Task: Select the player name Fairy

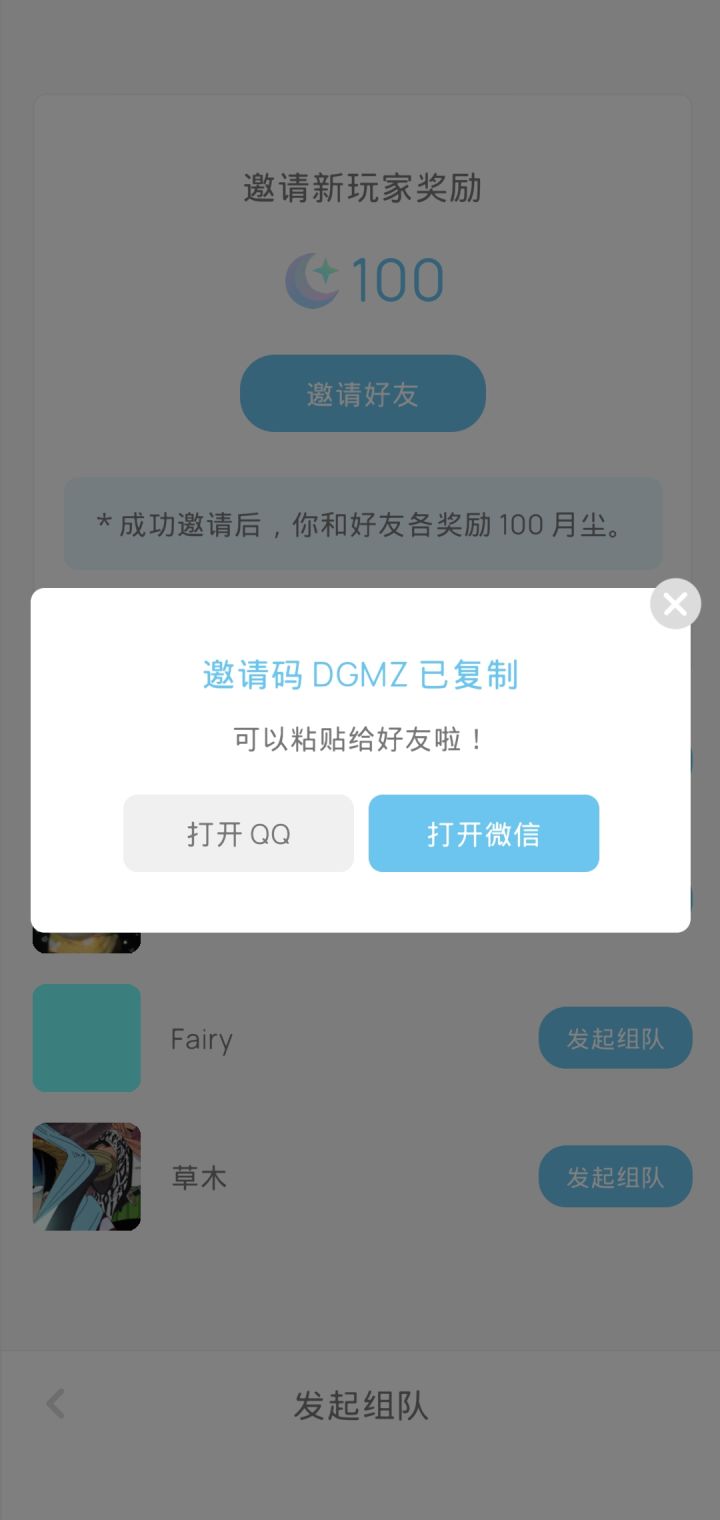Action: click(200, 1039)
